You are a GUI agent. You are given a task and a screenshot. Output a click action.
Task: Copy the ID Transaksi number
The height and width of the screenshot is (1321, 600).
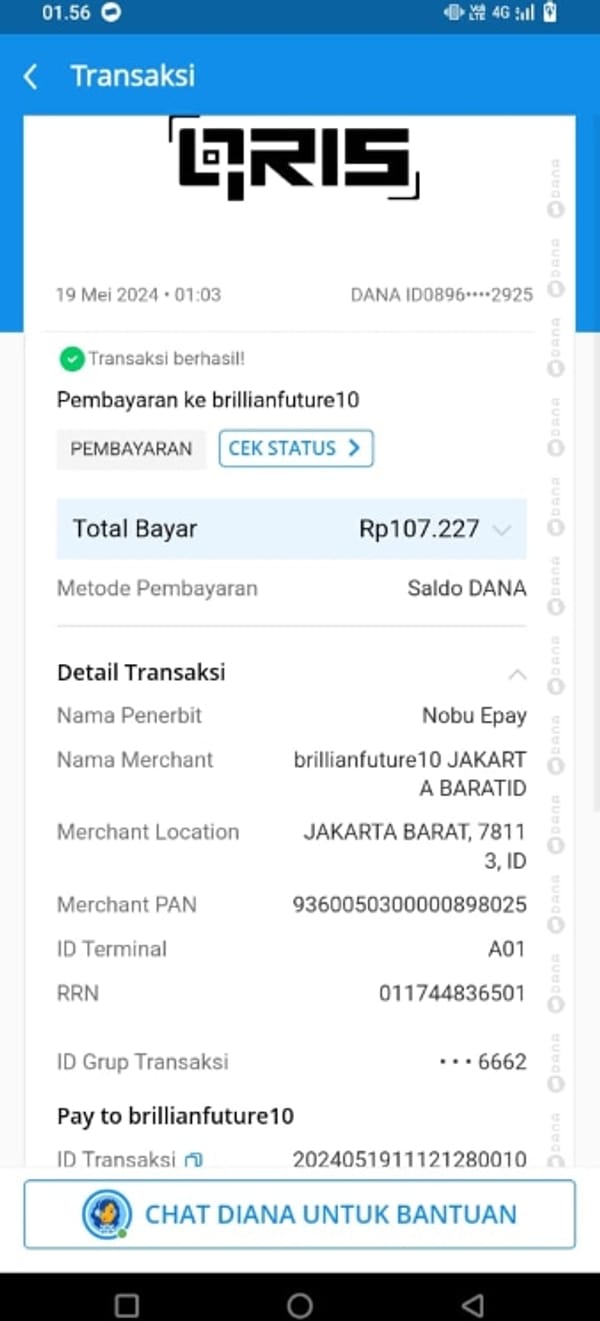point(193,1160)
